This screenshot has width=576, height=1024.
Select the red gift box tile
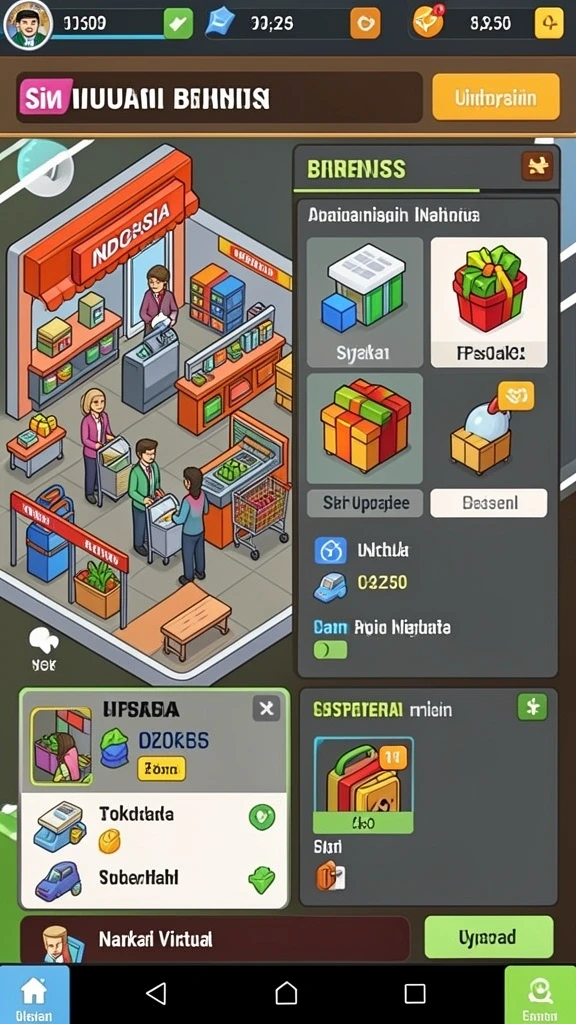(489, 302)
